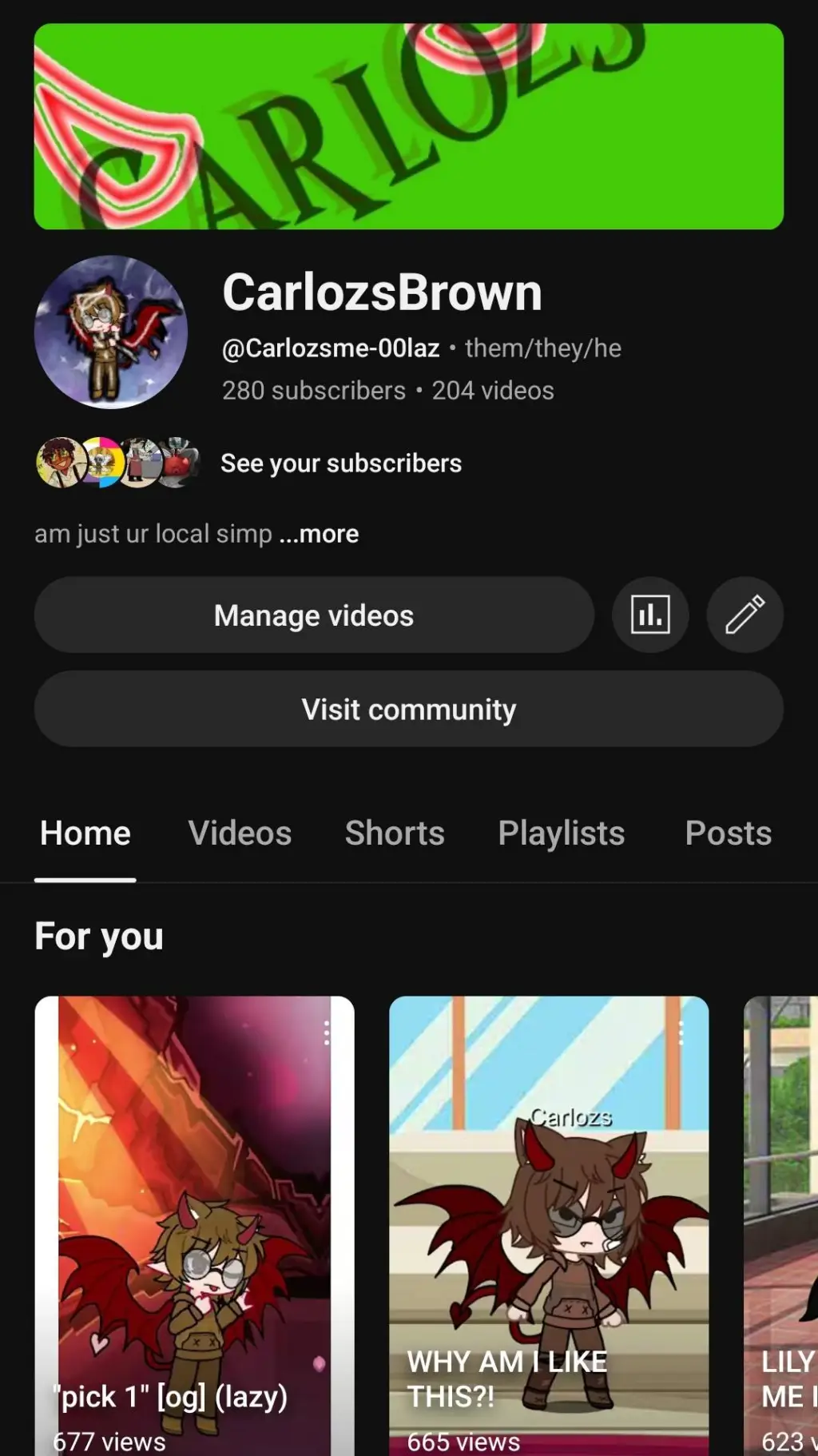The image size is (818, 1456).
Task: Edit channel with the pencil icon
Action: coord(745,615)
